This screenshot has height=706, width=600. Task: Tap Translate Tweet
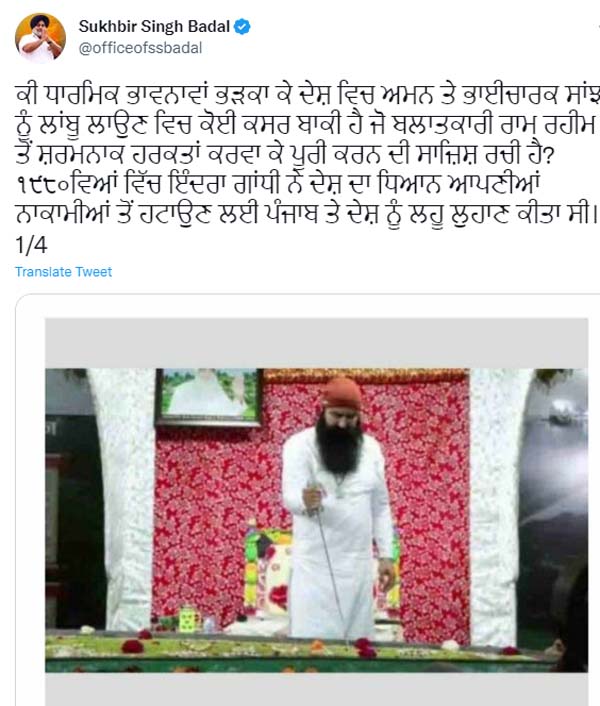click(x=63, y=272)
